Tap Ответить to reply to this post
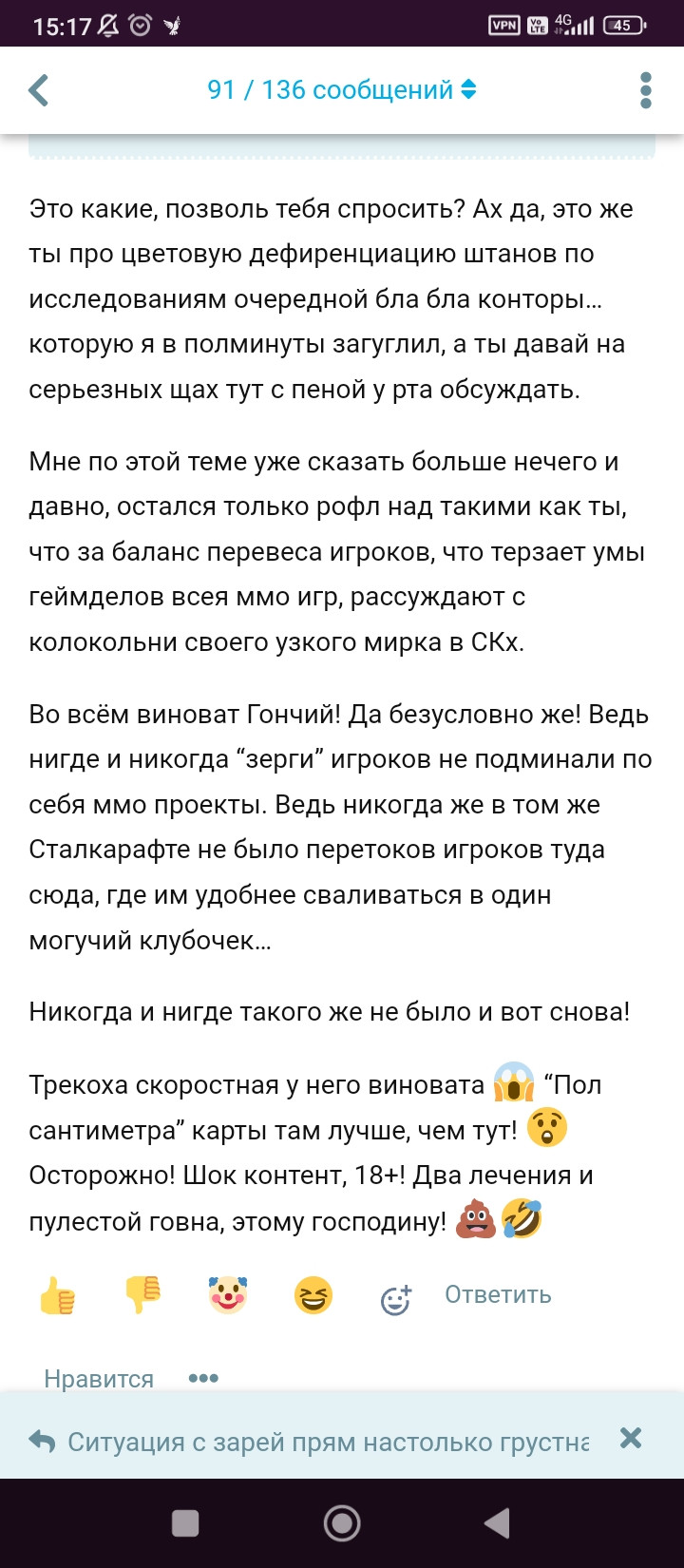Screen dimensions: 684x1568 [x=498, y=1295]
